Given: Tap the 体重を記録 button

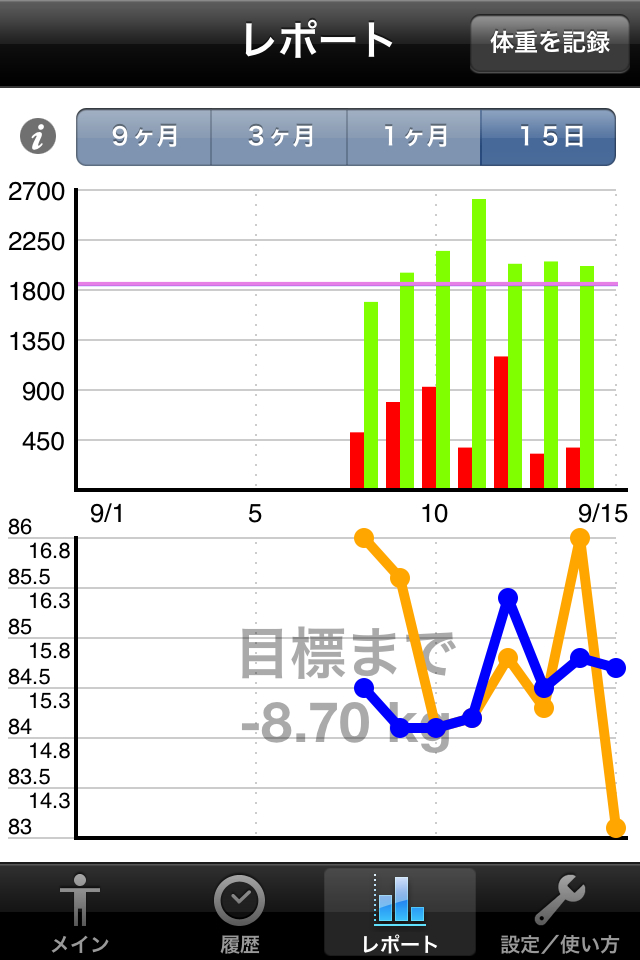Looking at the screenshot, I should click(550, 42).
